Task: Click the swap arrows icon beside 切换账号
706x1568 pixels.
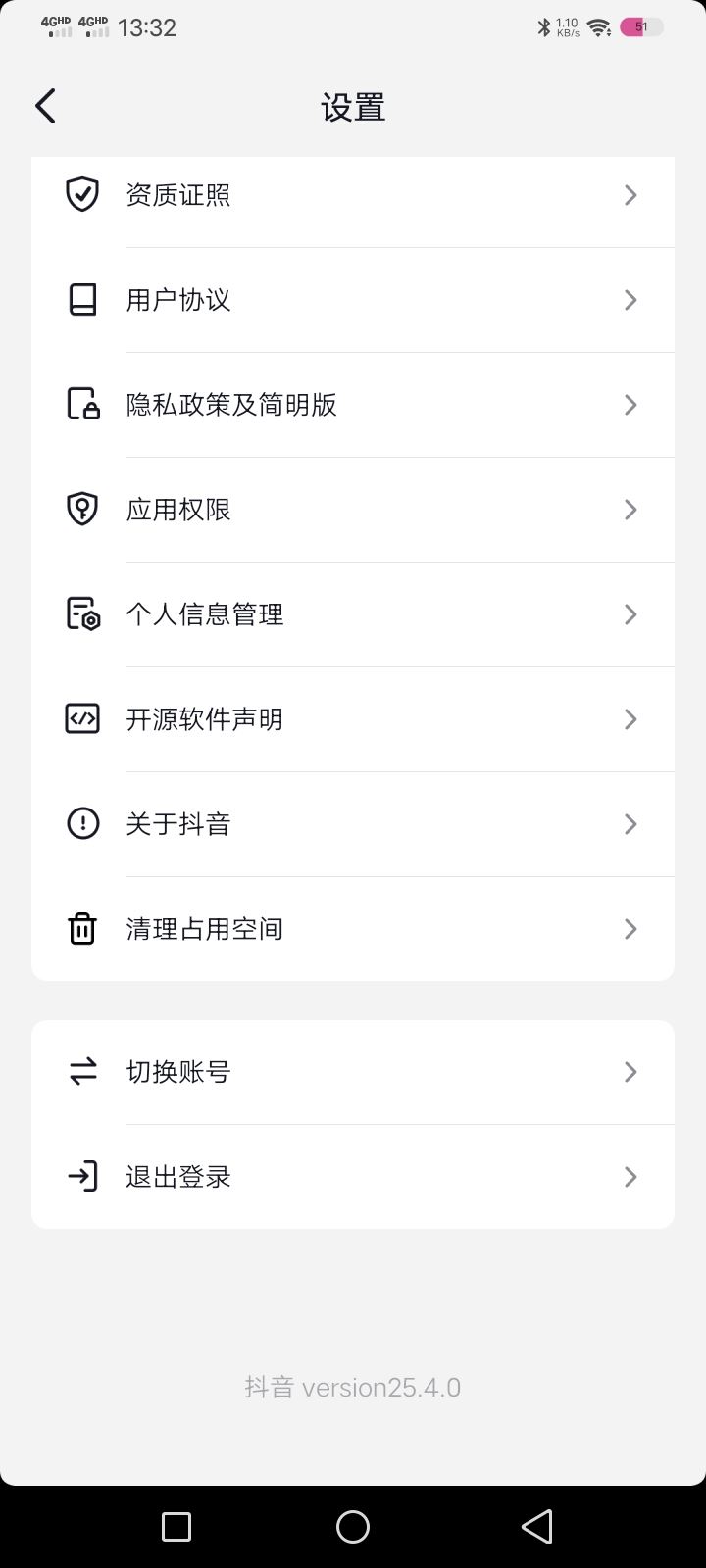Action: point(82,1071)
